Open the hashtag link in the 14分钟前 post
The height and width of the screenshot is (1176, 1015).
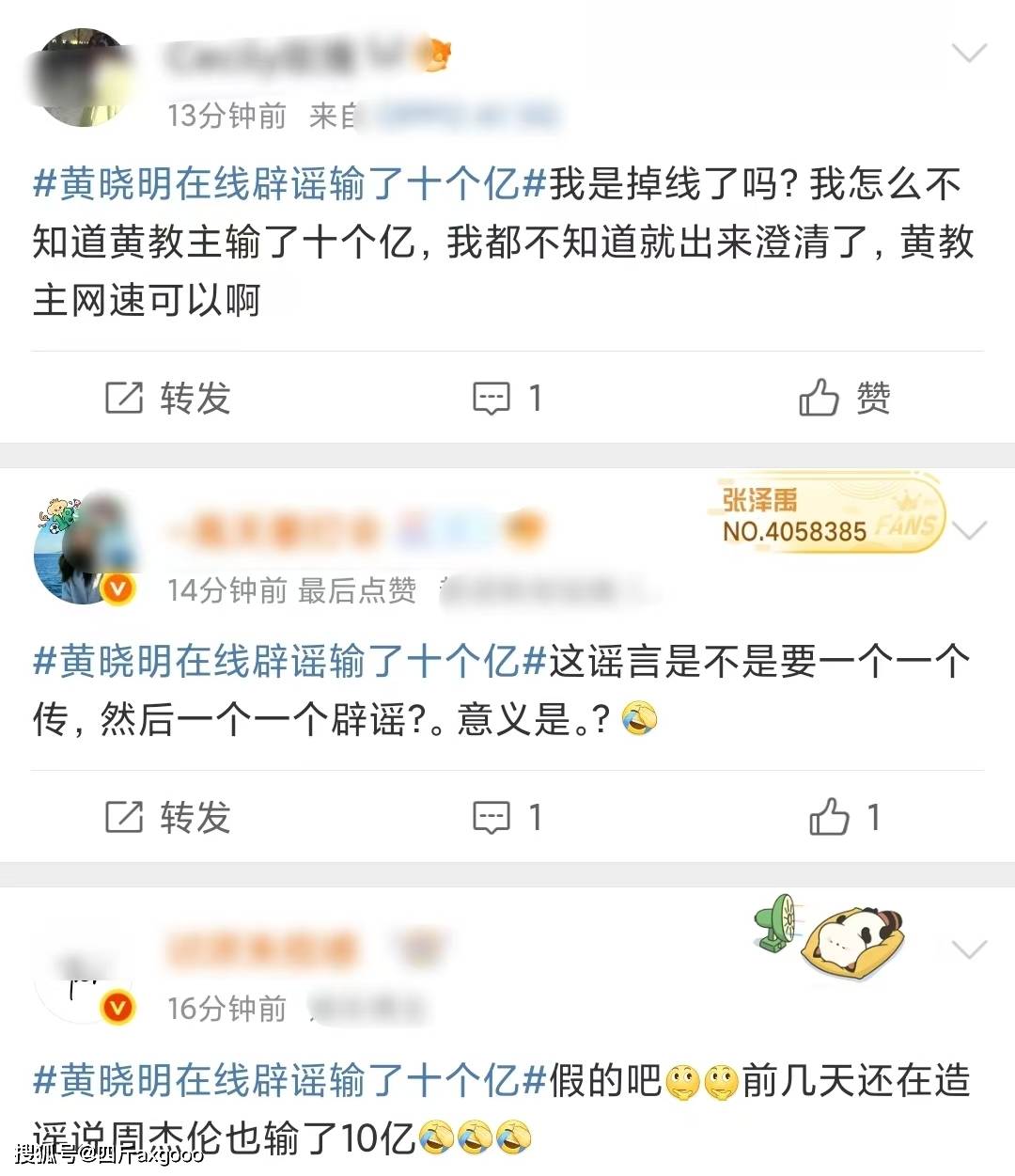click(289, 662)
